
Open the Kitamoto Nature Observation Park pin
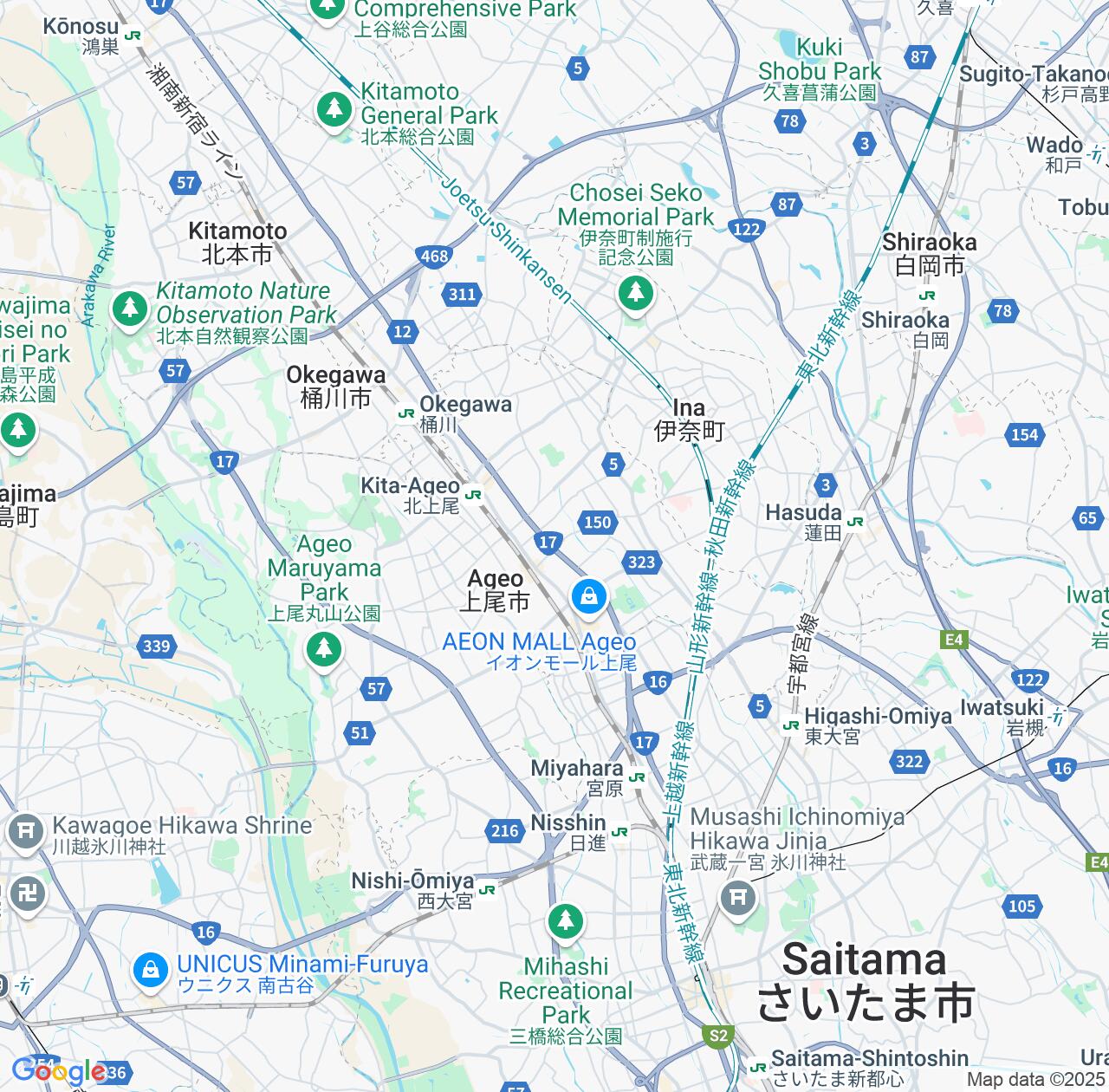pos(130,308)
